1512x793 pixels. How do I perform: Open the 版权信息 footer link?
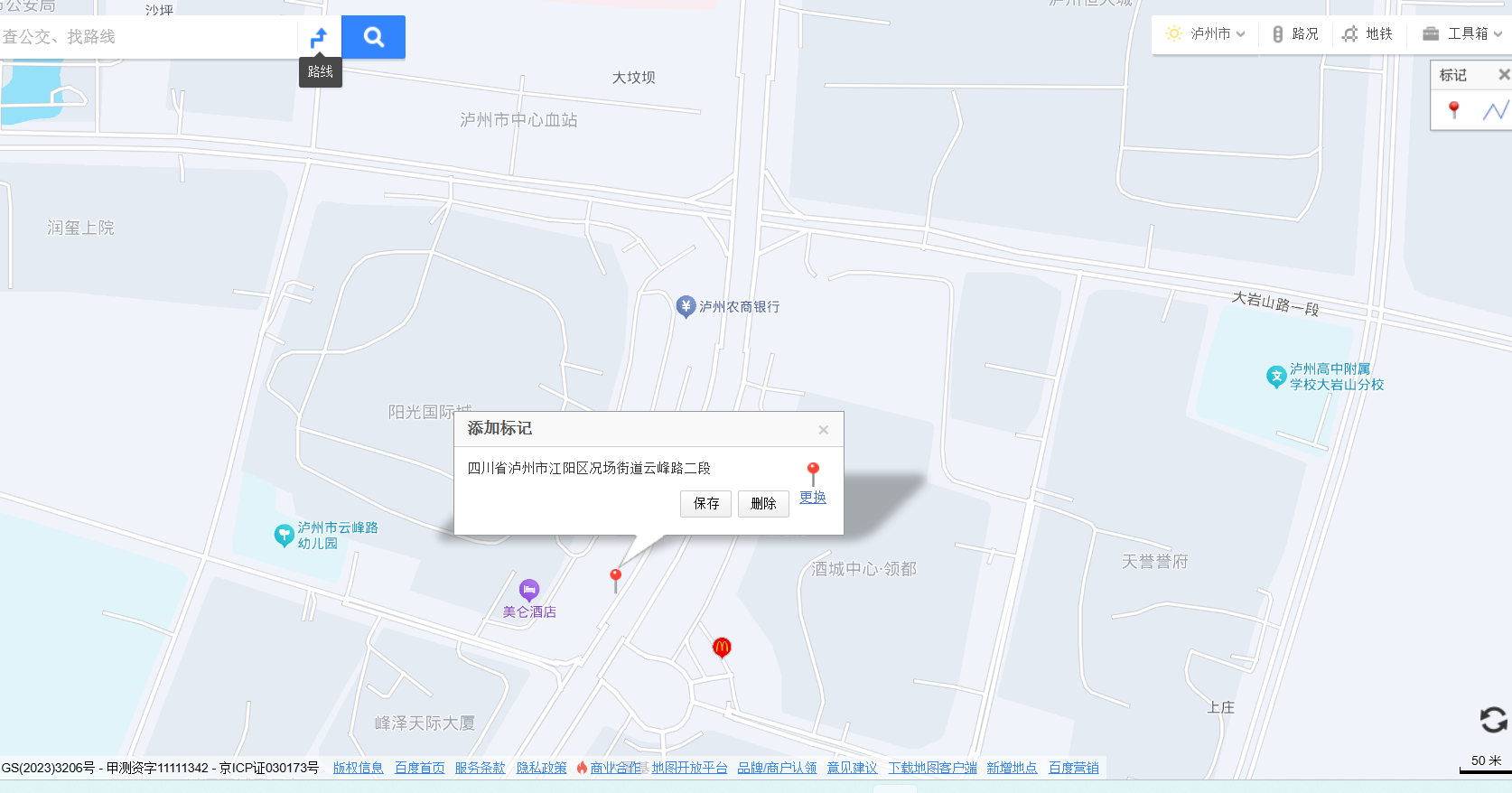click(358, 768)
